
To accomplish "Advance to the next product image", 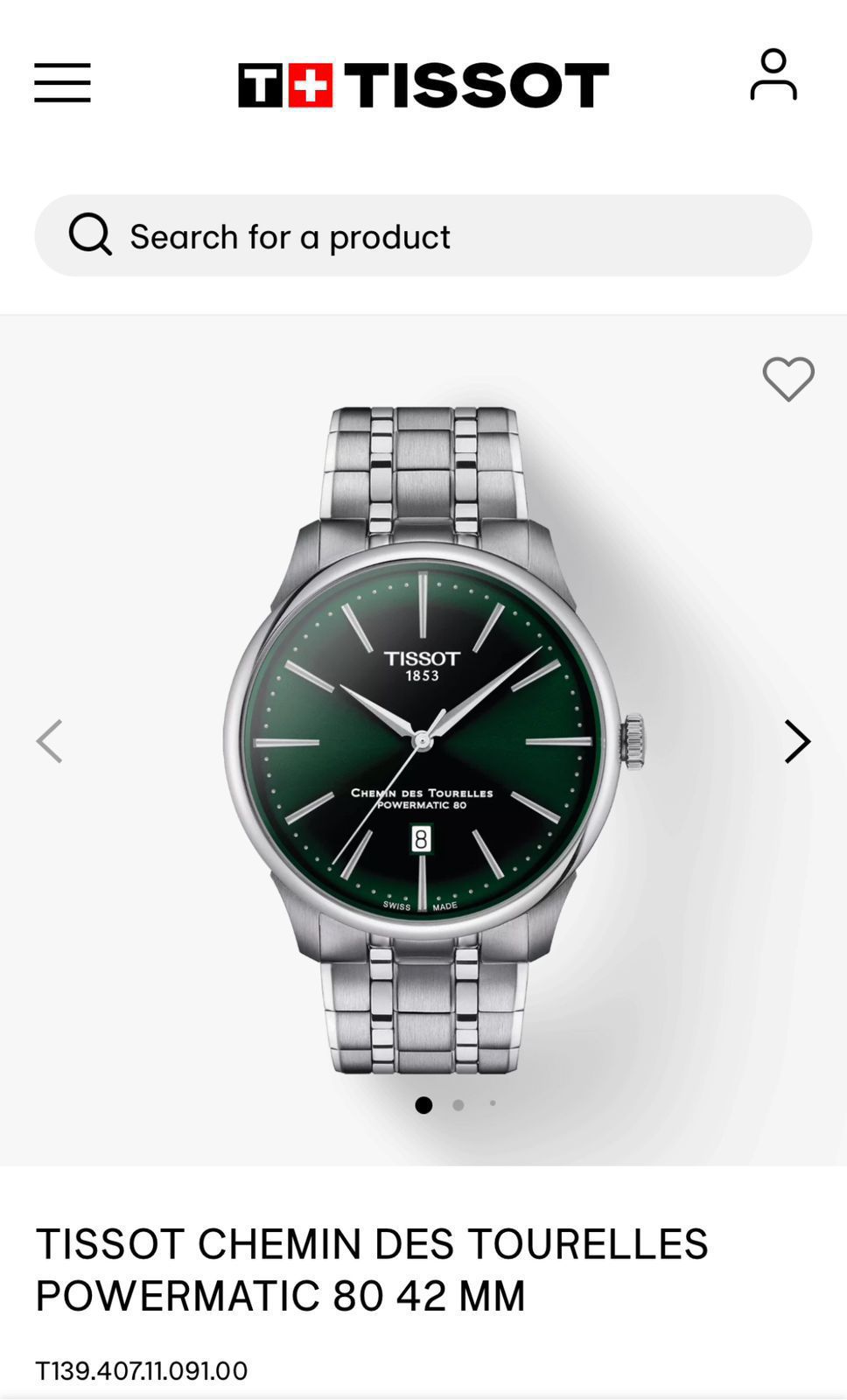I will point(798,742).
